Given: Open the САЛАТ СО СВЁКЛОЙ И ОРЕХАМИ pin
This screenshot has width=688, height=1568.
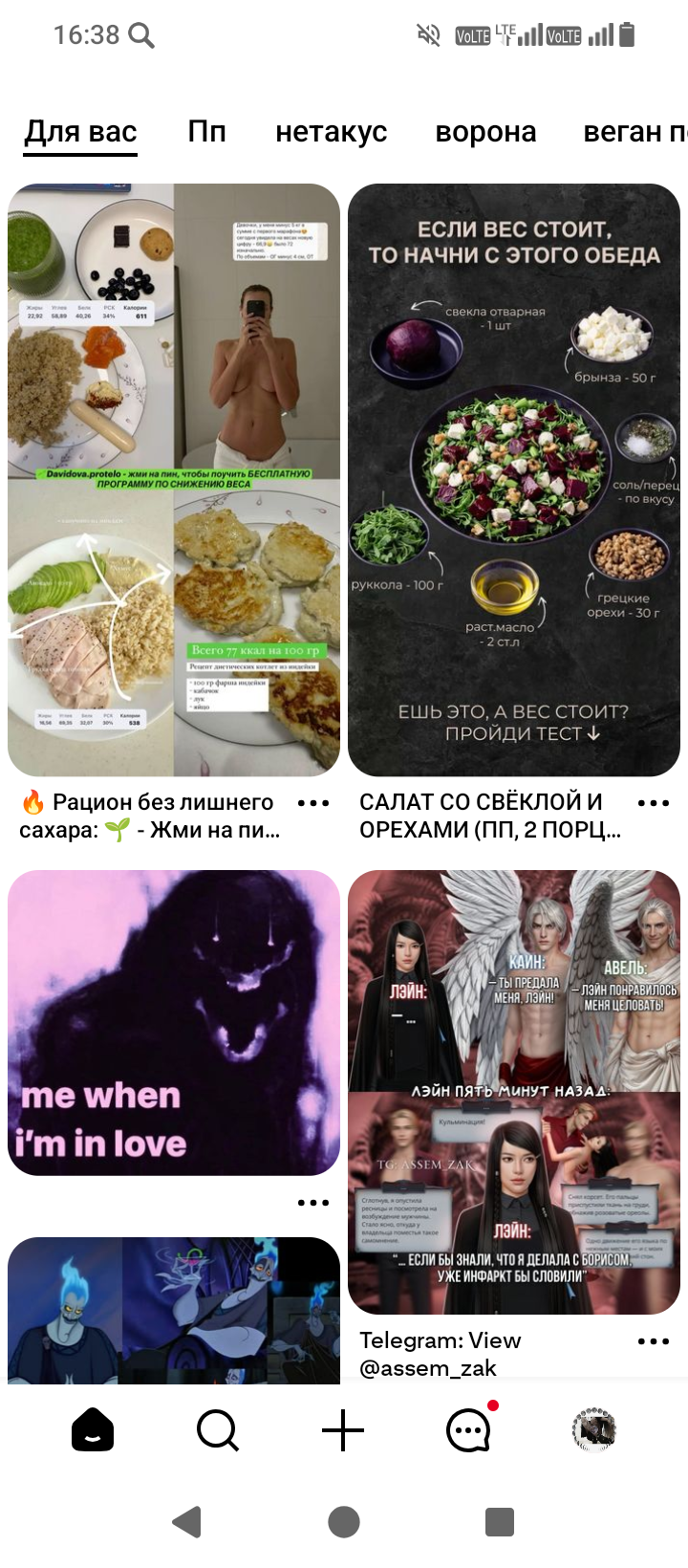Looking at the screenshot, I should [514, 479].
